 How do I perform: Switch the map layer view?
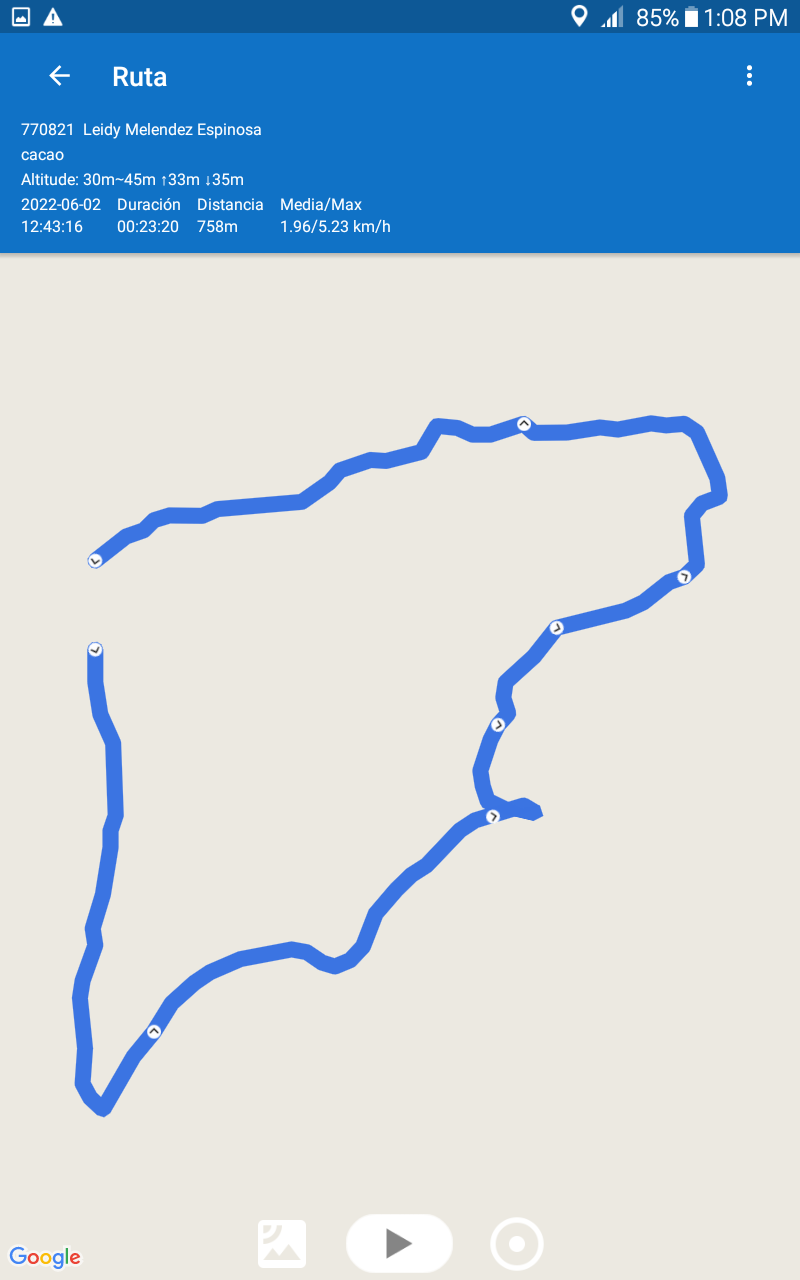click(282, 1244)
